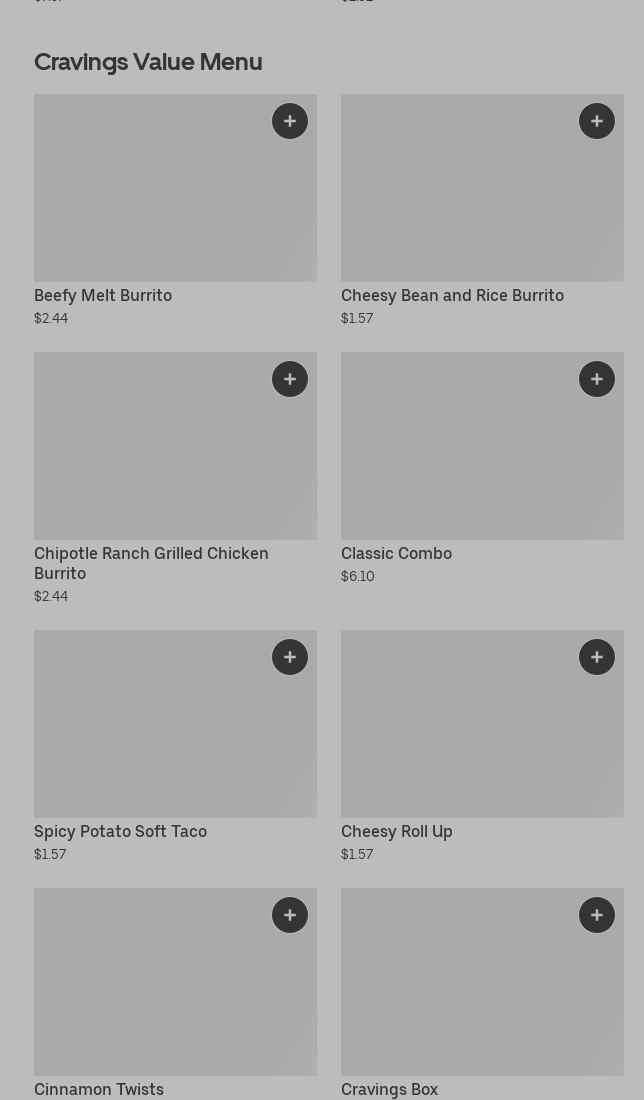The height and width of the screenshot is (1100, 644).
Task: Open the Cravings Box item
Action: tap(482, 993)
